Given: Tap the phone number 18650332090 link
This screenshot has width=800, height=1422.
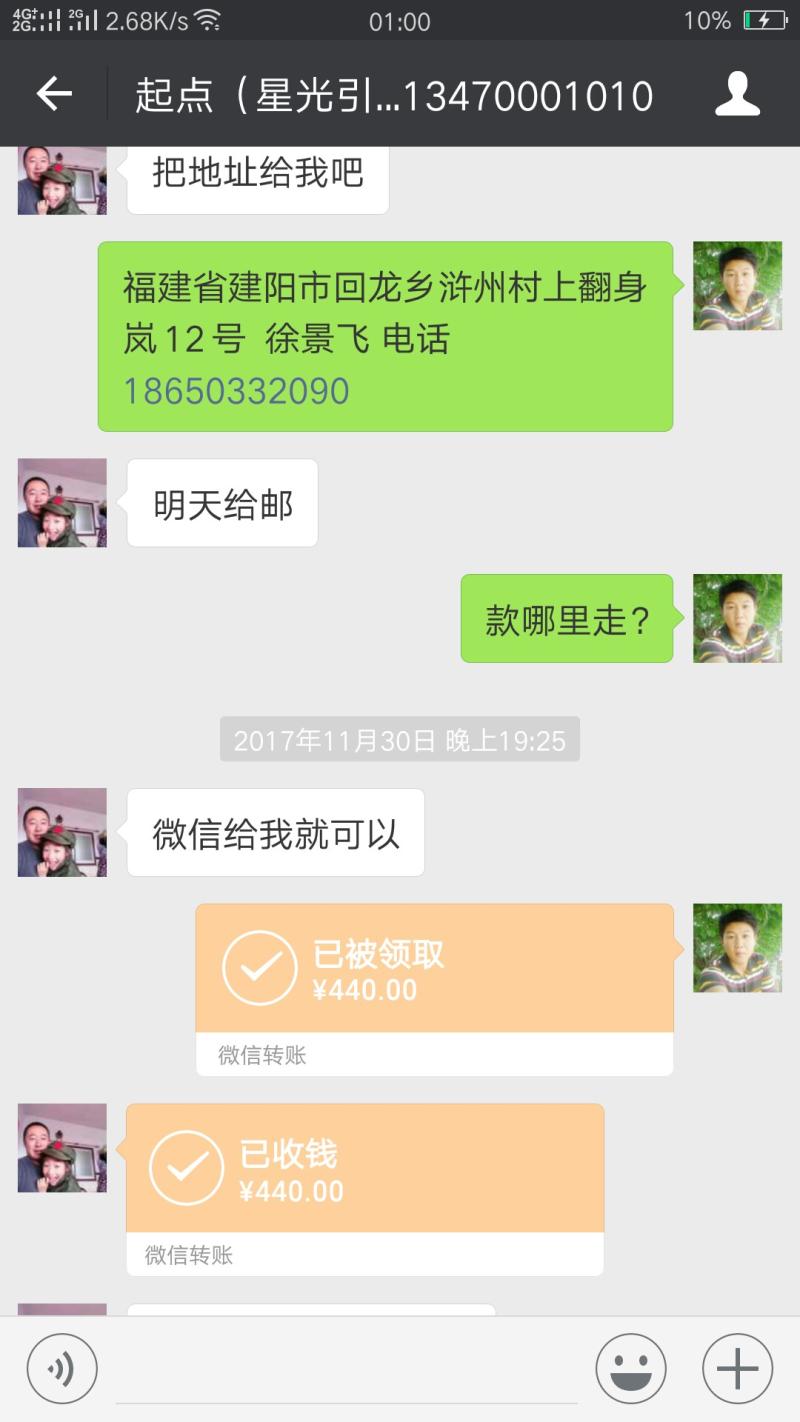Looking at the screenshot, I should [x=236, y=391].
